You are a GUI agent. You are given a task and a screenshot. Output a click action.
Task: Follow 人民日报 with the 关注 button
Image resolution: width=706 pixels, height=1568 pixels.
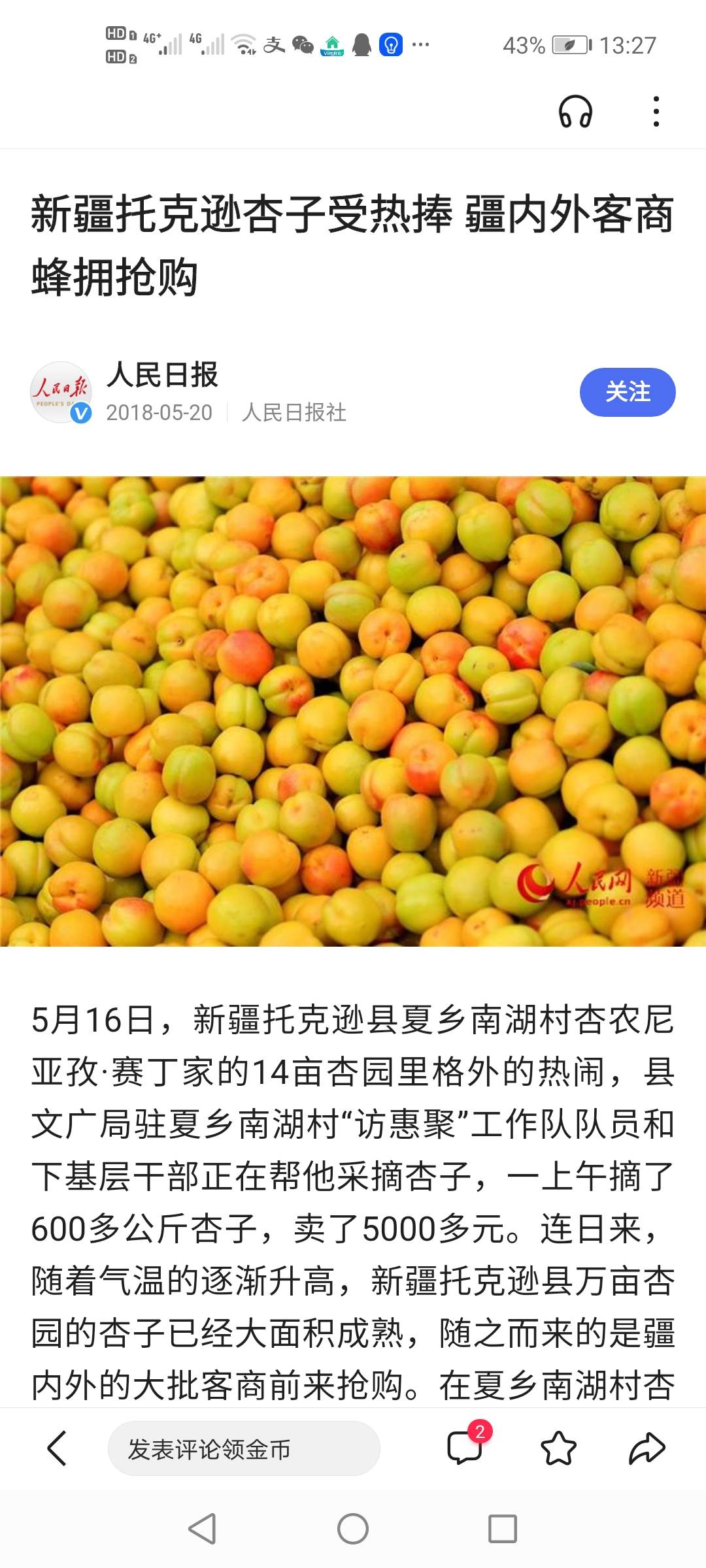628,392
